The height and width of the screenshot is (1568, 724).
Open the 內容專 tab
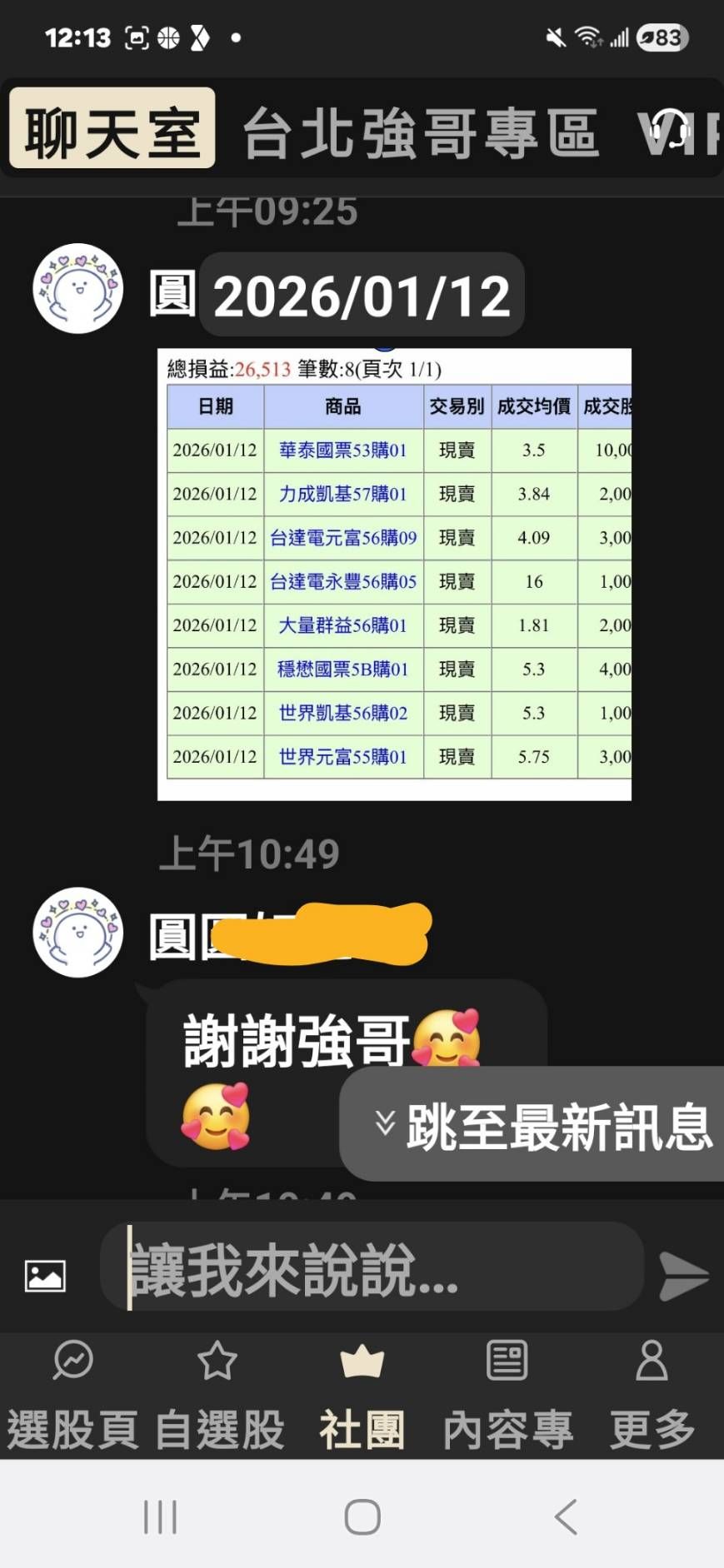(507, 1396)
